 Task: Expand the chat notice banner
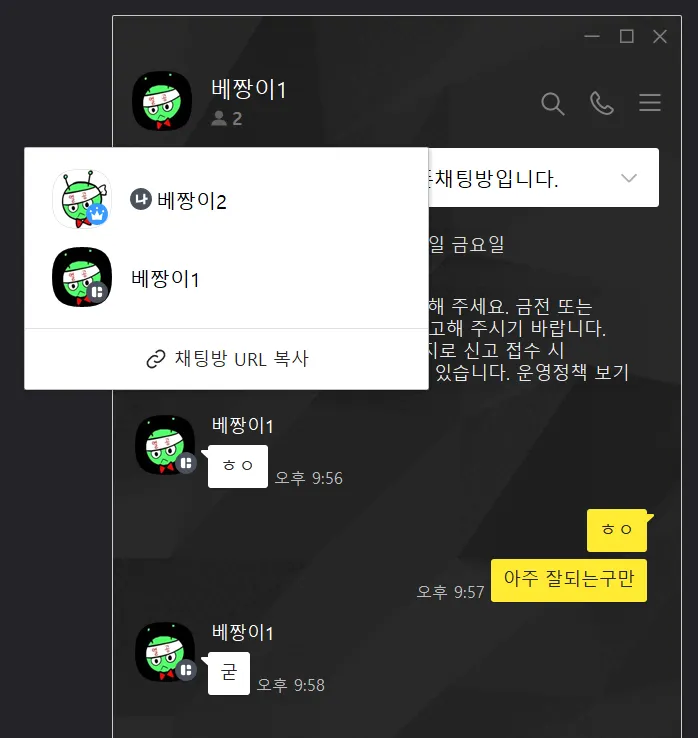pos(629,178)
